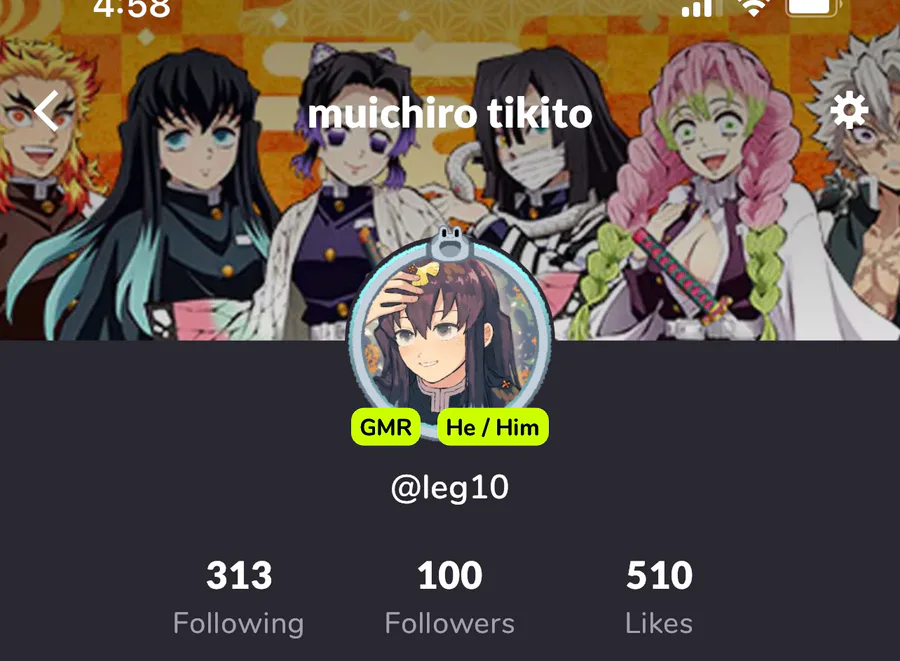
Task: Open the 510 Likes count
Action: (659, 598)
